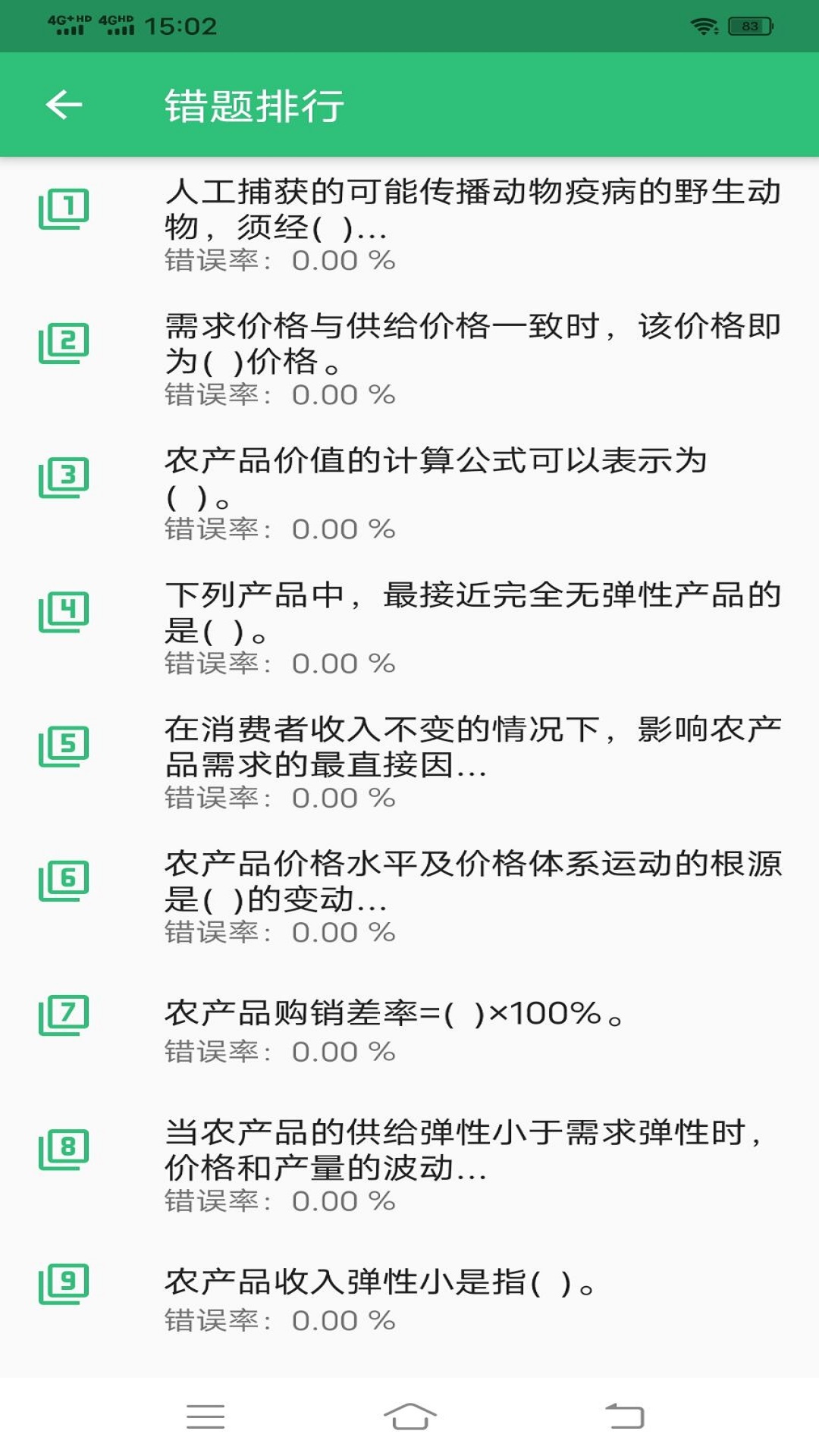Go to the system home screen
The height and width of the screenshot is (1456, 819).
409,1416
